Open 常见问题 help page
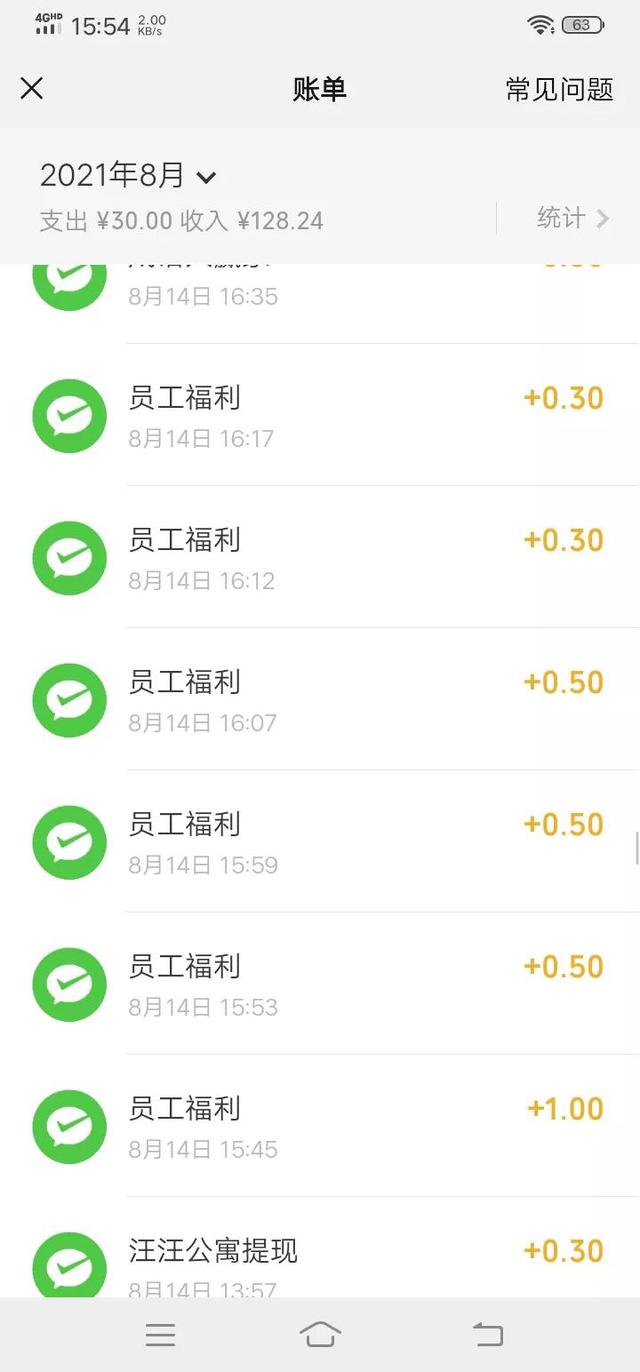 [559, 89]
